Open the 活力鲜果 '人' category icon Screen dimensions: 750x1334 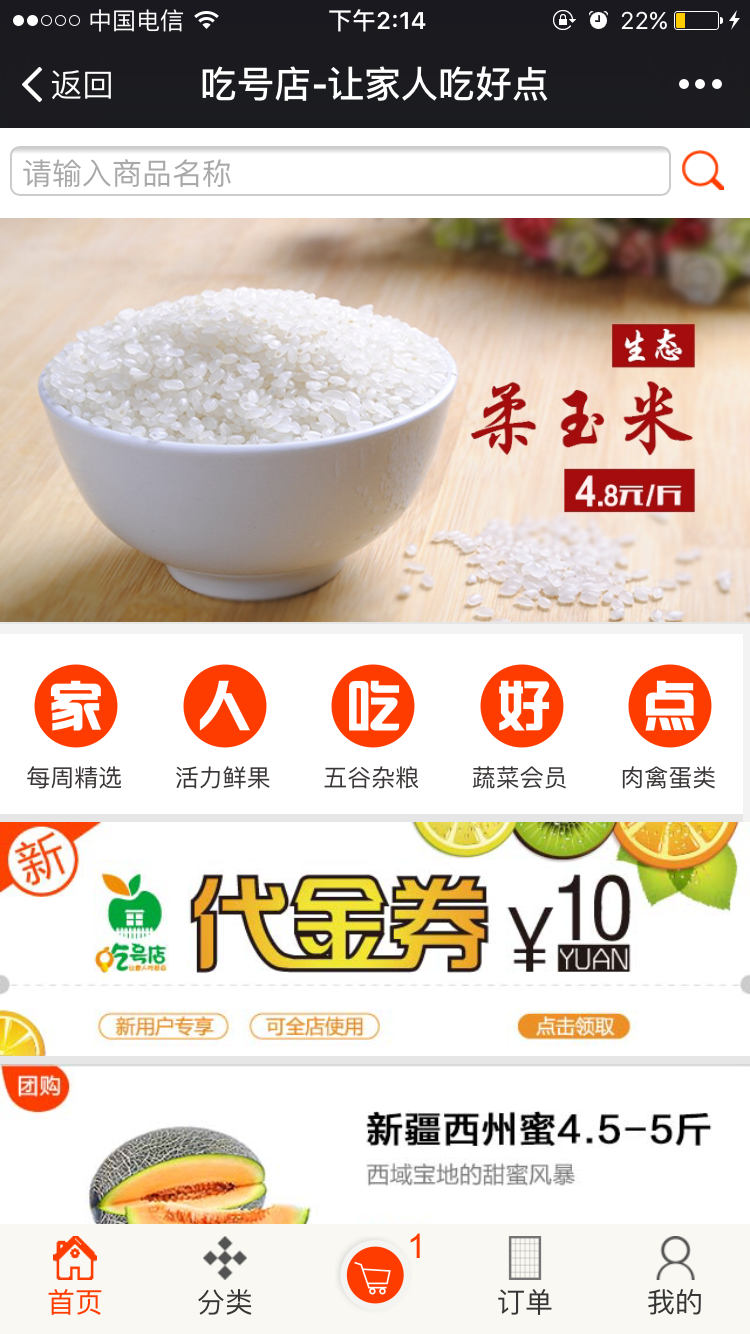pyautogui.click(x=224, y=705)
